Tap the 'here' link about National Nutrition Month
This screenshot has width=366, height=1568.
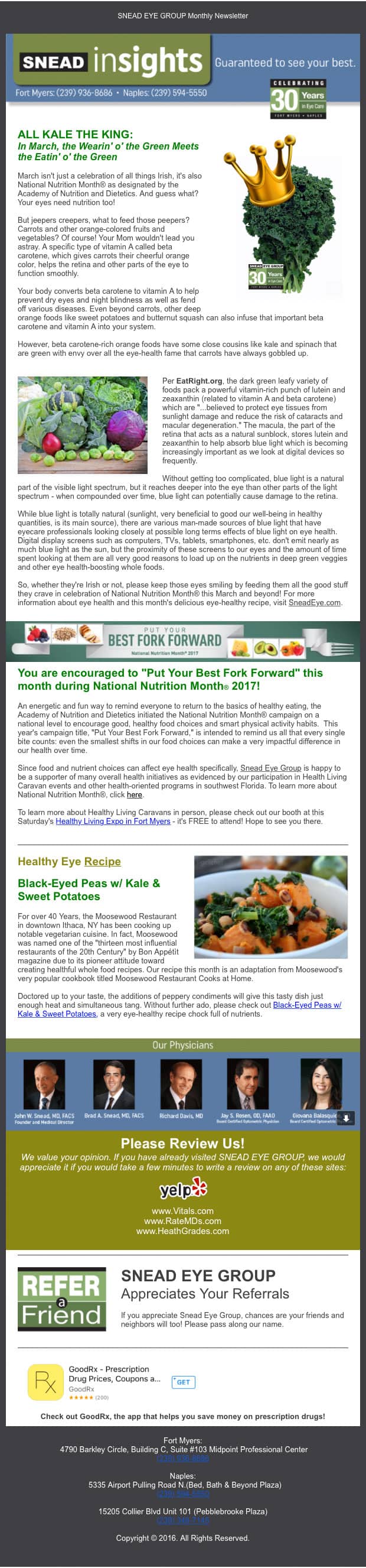coord(135,795)
